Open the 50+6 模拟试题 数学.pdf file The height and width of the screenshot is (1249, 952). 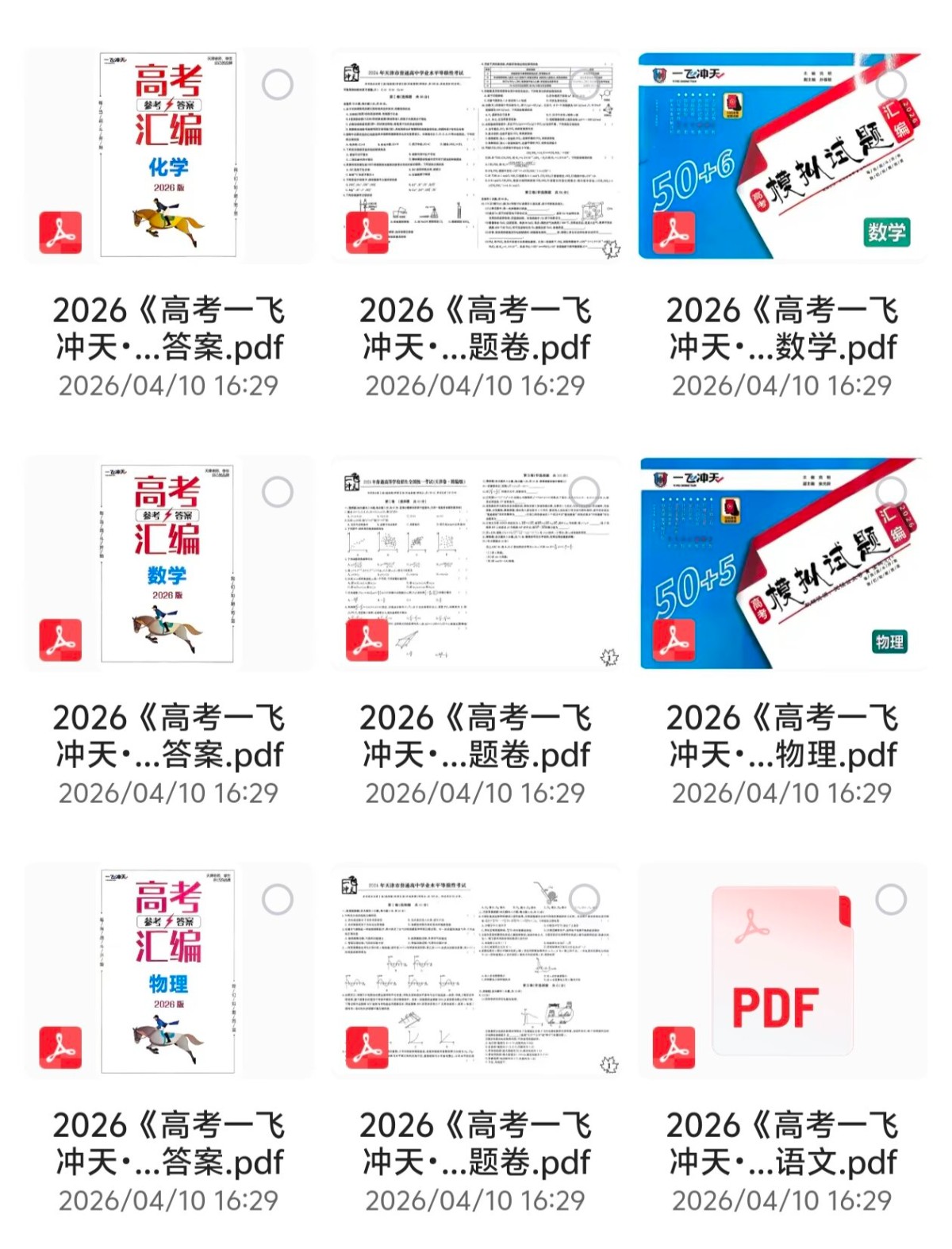[x=781, y=156]
